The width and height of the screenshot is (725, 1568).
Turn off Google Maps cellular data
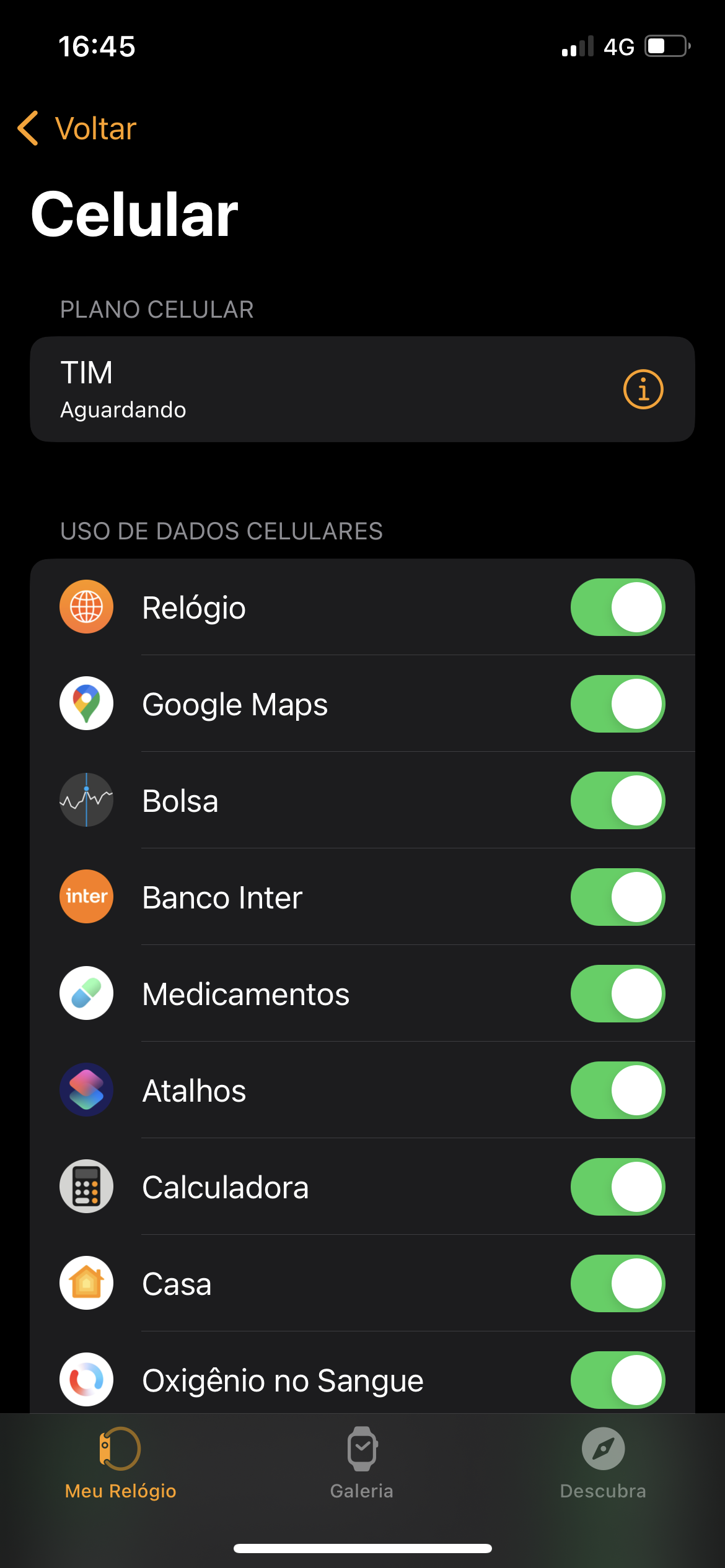click(617, 704)
